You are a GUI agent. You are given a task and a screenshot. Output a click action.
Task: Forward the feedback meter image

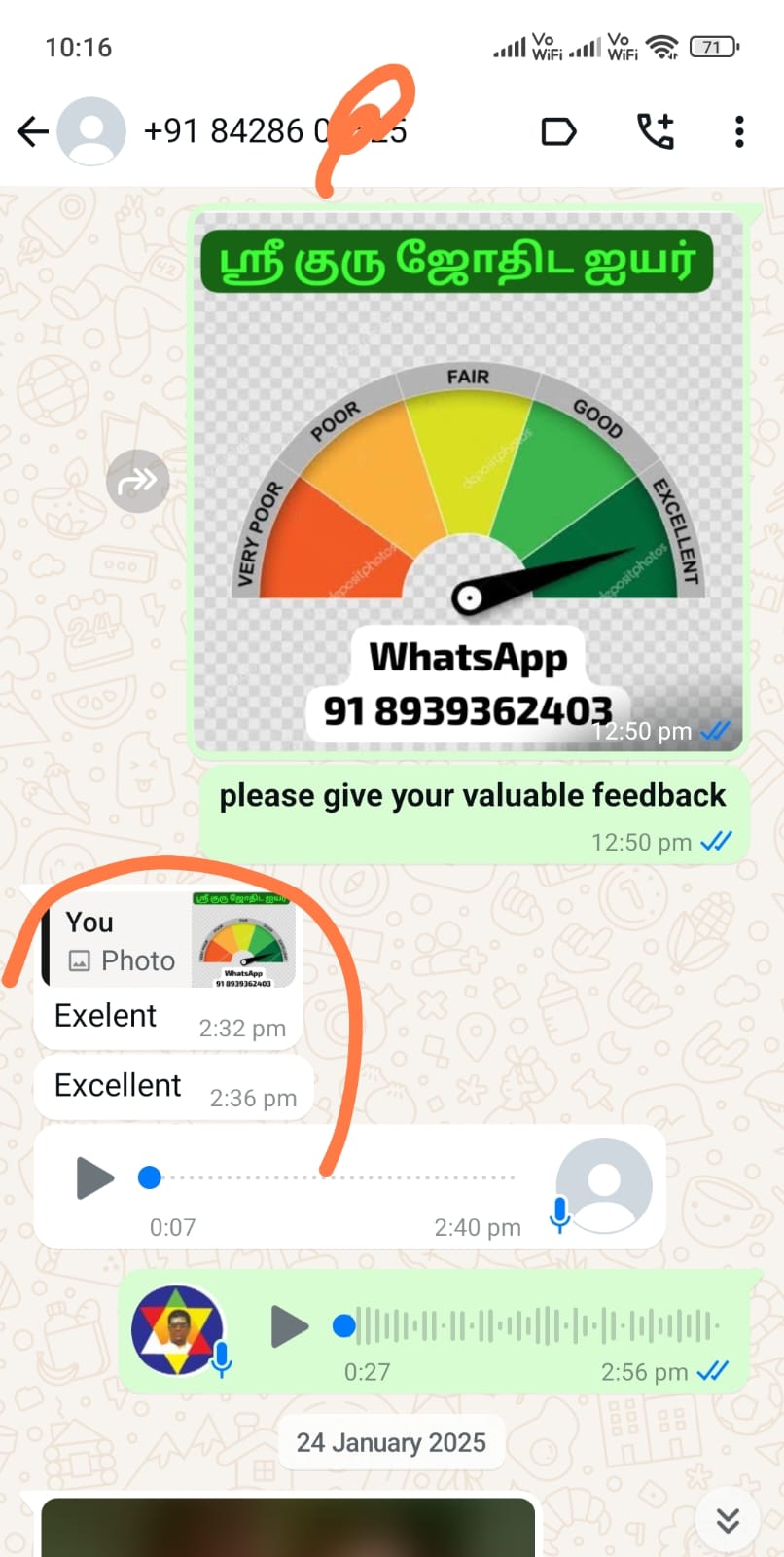pos(137,481)
